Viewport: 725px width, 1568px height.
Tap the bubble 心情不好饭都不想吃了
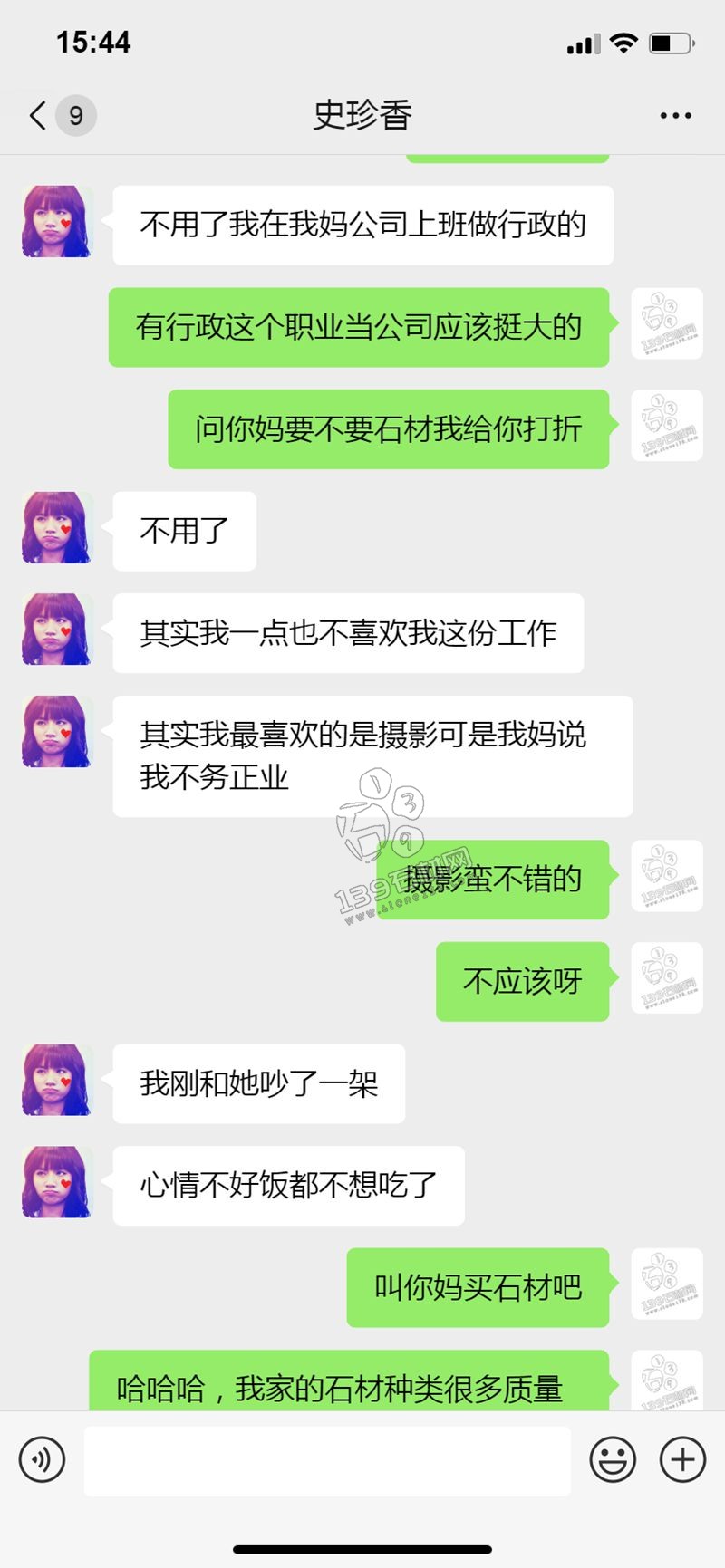[288, 1185]
